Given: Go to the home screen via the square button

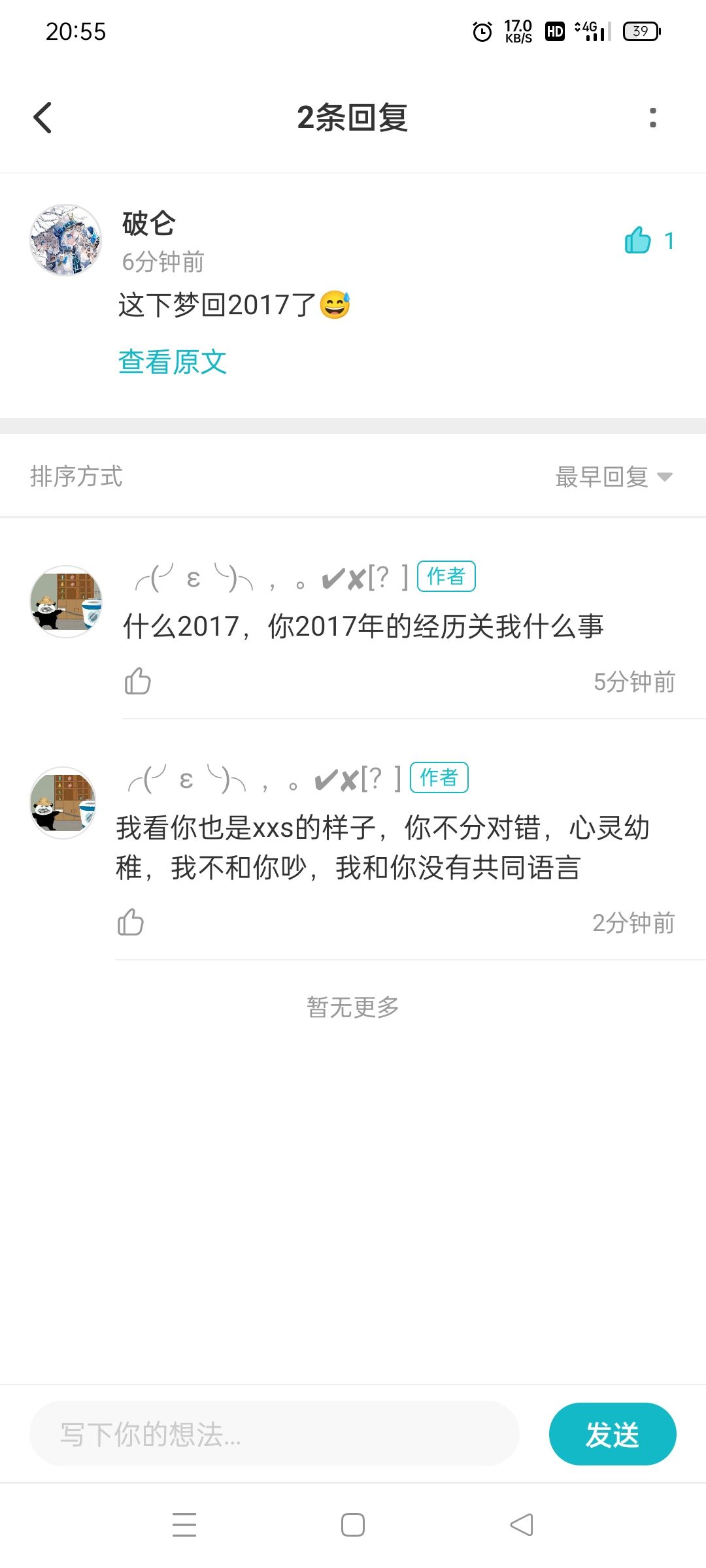Looking at the screenshot, I should [353, 1525].
